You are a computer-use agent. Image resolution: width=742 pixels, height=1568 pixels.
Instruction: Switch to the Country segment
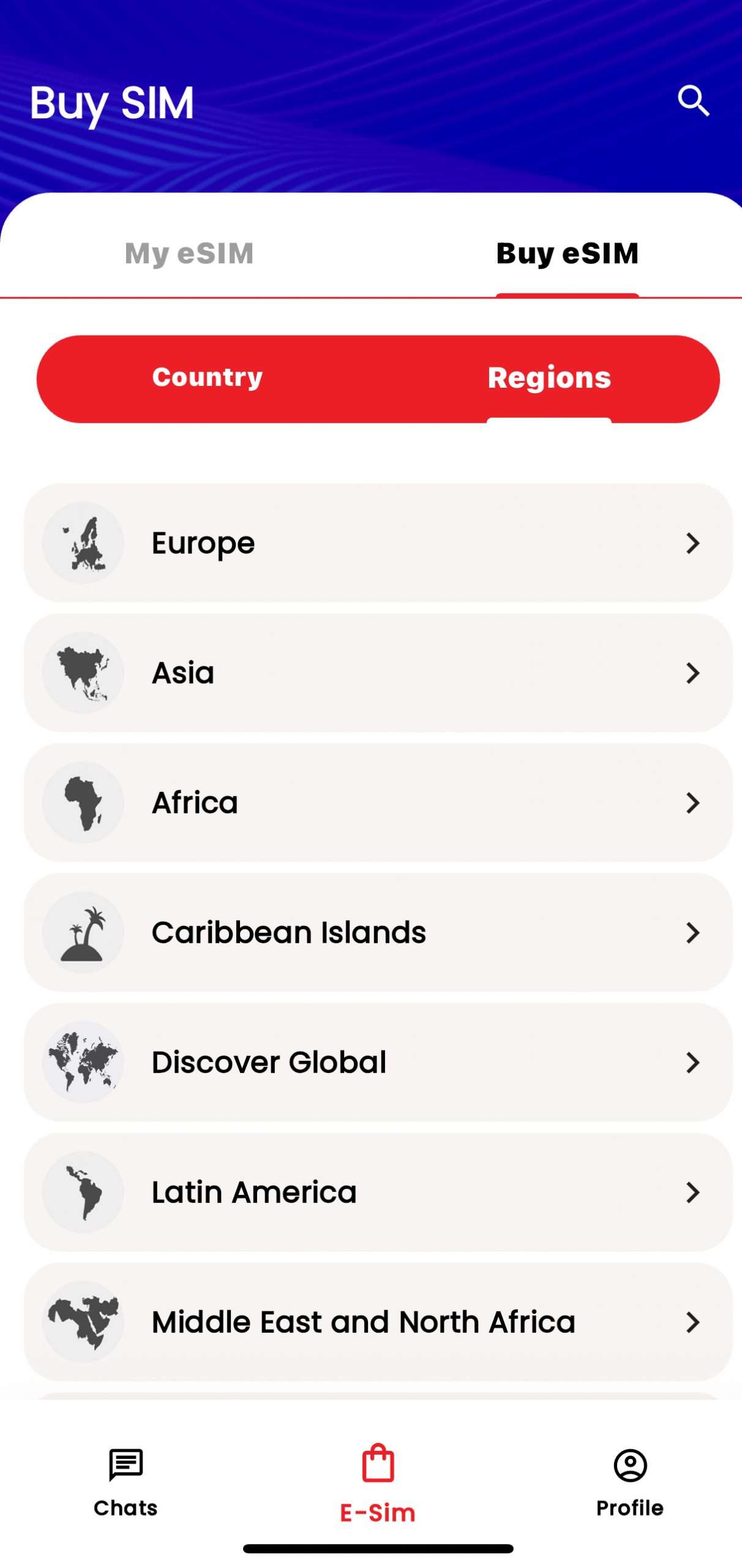[208, 377]
